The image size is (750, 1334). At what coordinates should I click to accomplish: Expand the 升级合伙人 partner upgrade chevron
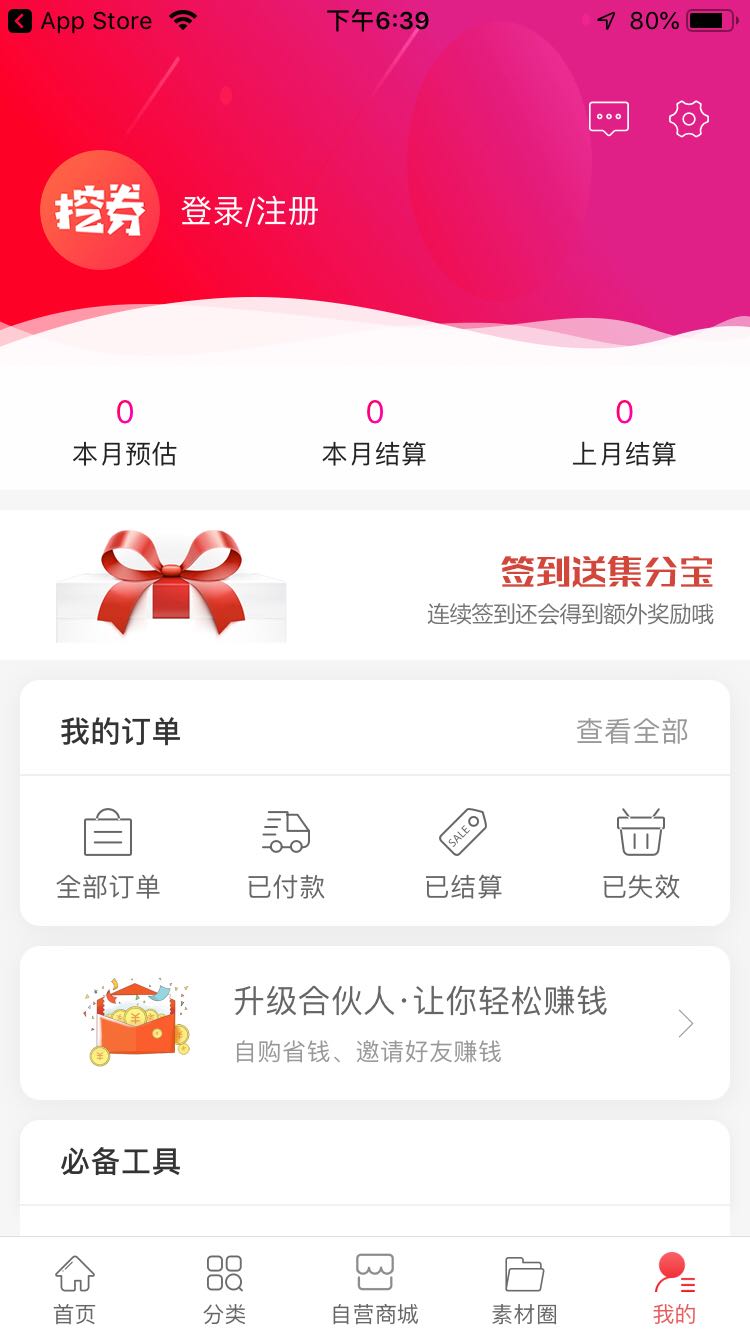click(685, 1022)
